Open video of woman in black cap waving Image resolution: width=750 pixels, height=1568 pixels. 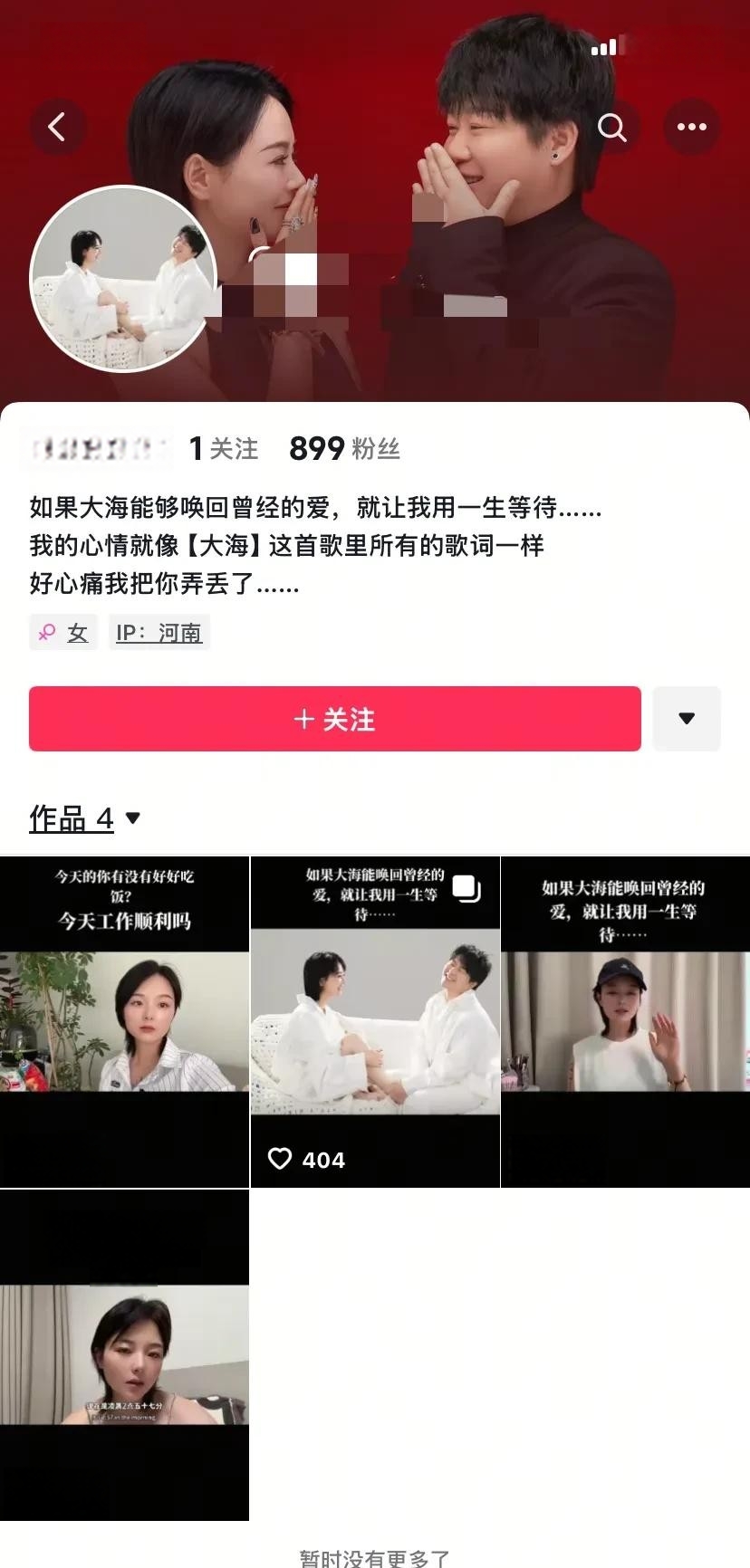[x=625, y=1021]
